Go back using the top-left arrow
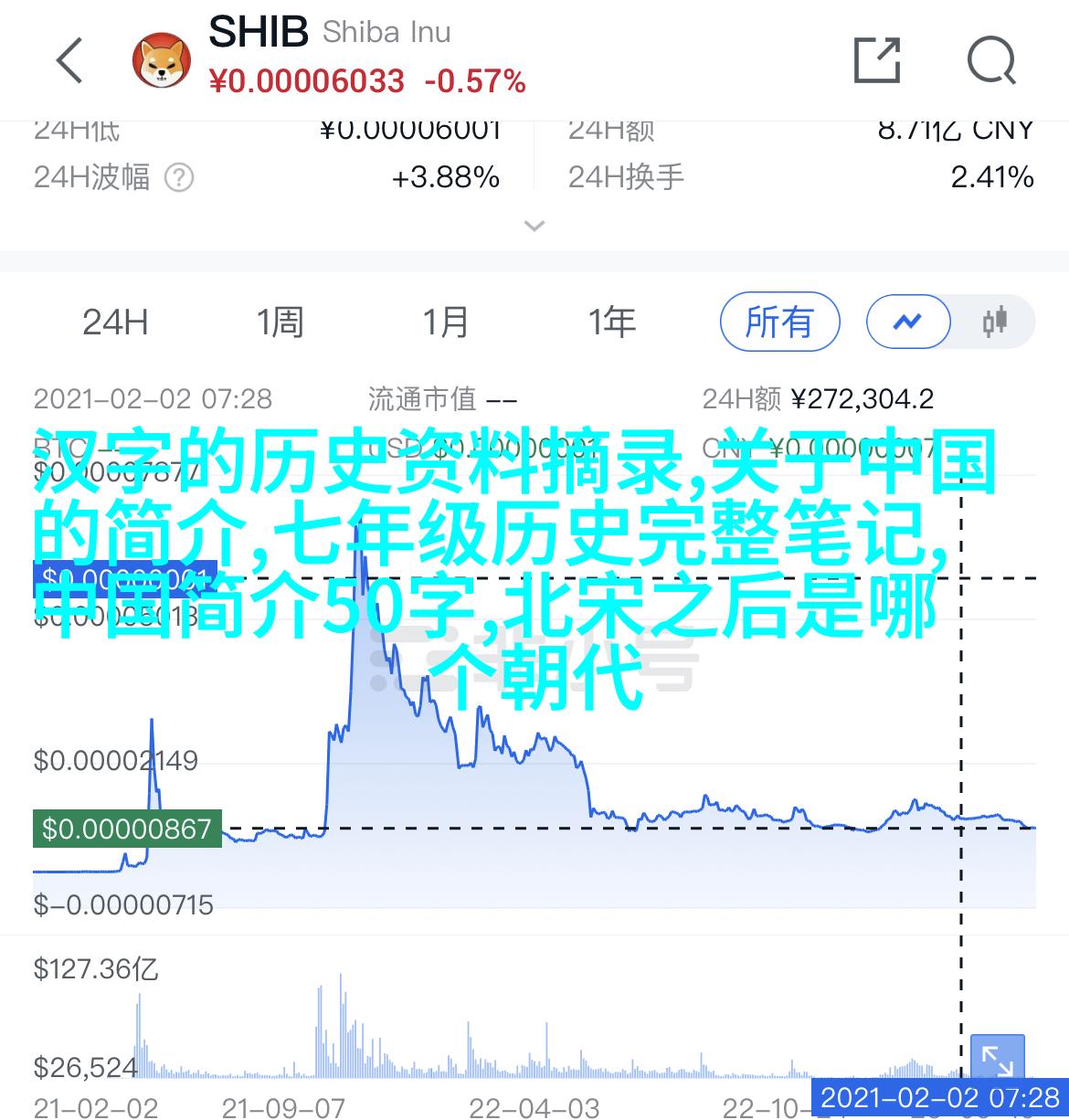The width and height of the screenshot is (1069, 1120). point(69,61)
